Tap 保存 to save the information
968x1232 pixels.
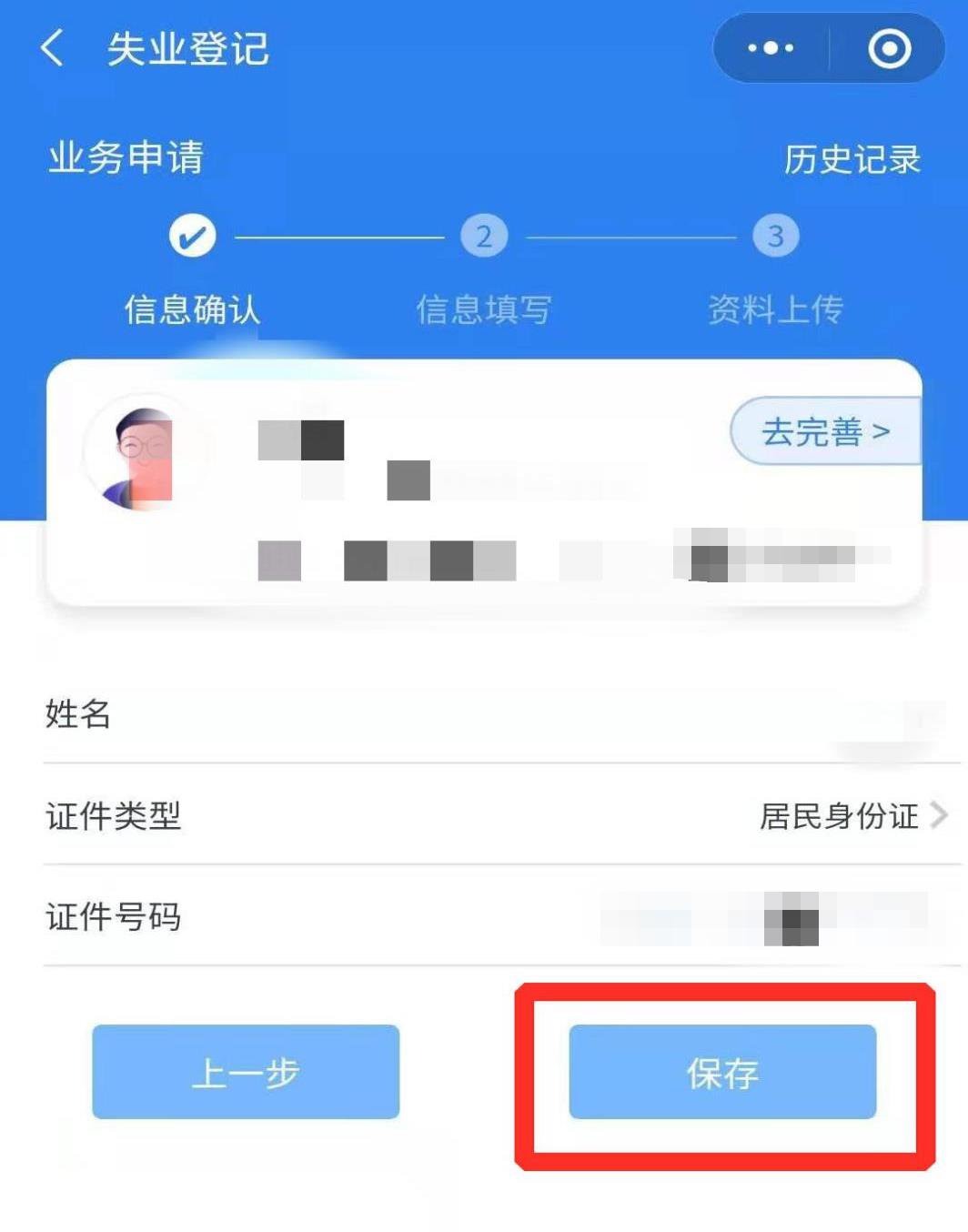coord(722,1072)
